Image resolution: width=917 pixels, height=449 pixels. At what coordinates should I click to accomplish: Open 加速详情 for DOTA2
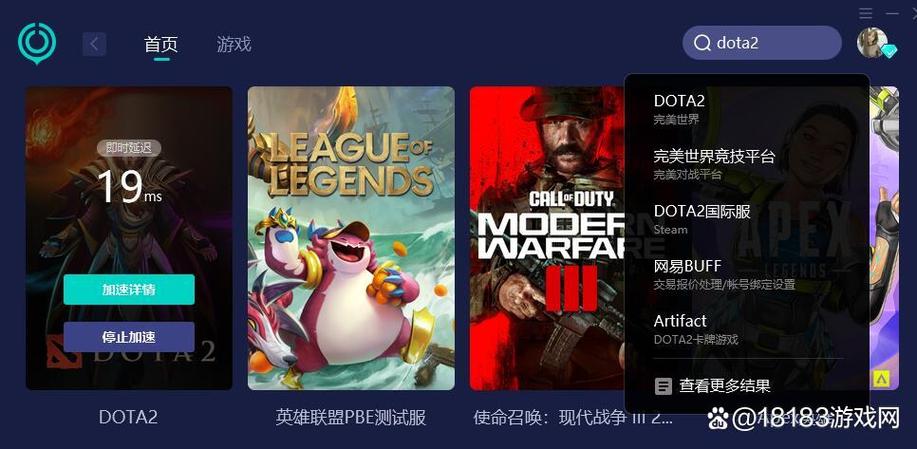[x=129, y=290]
